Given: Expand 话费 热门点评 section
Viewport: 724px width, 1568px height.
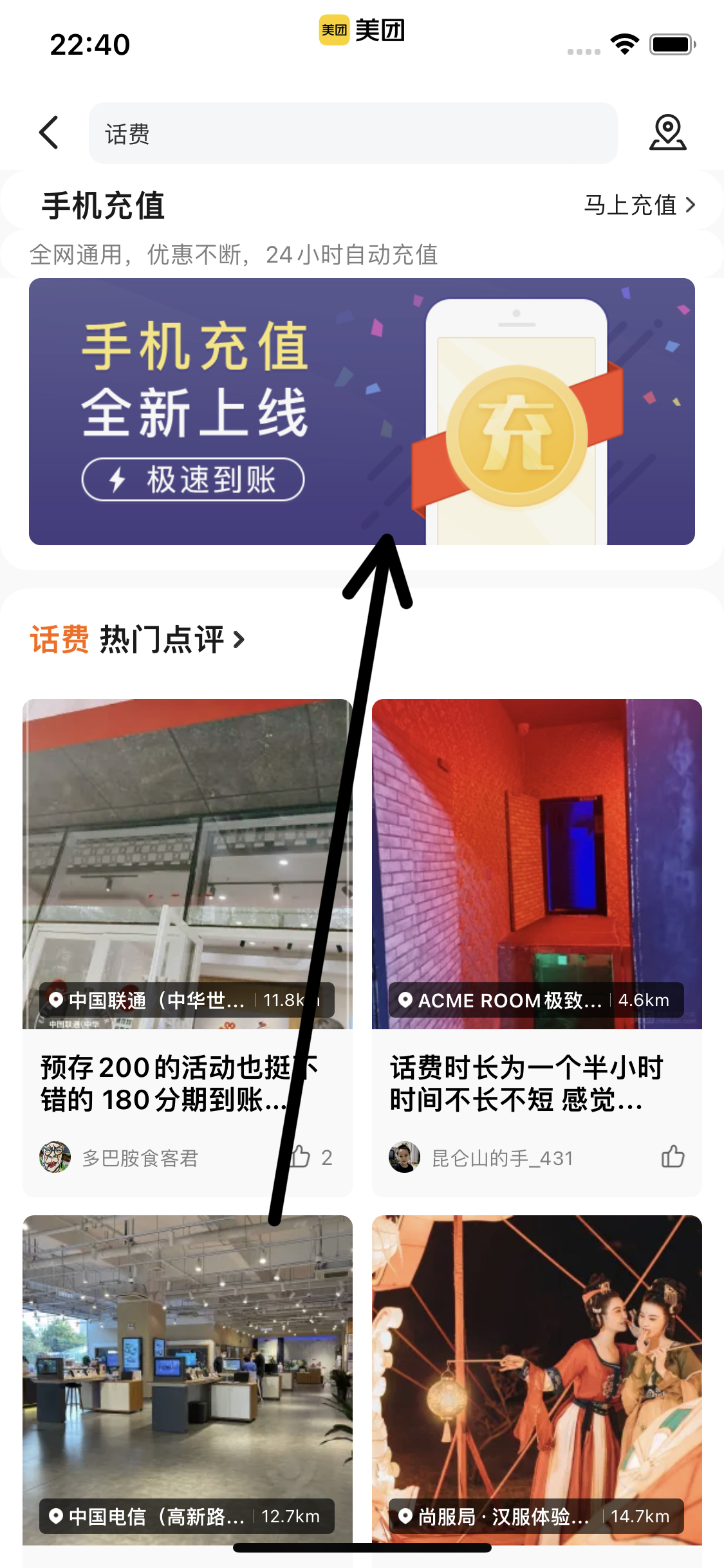Looking at the screenshot, I should pyautogui.click(x=138, y=640).
